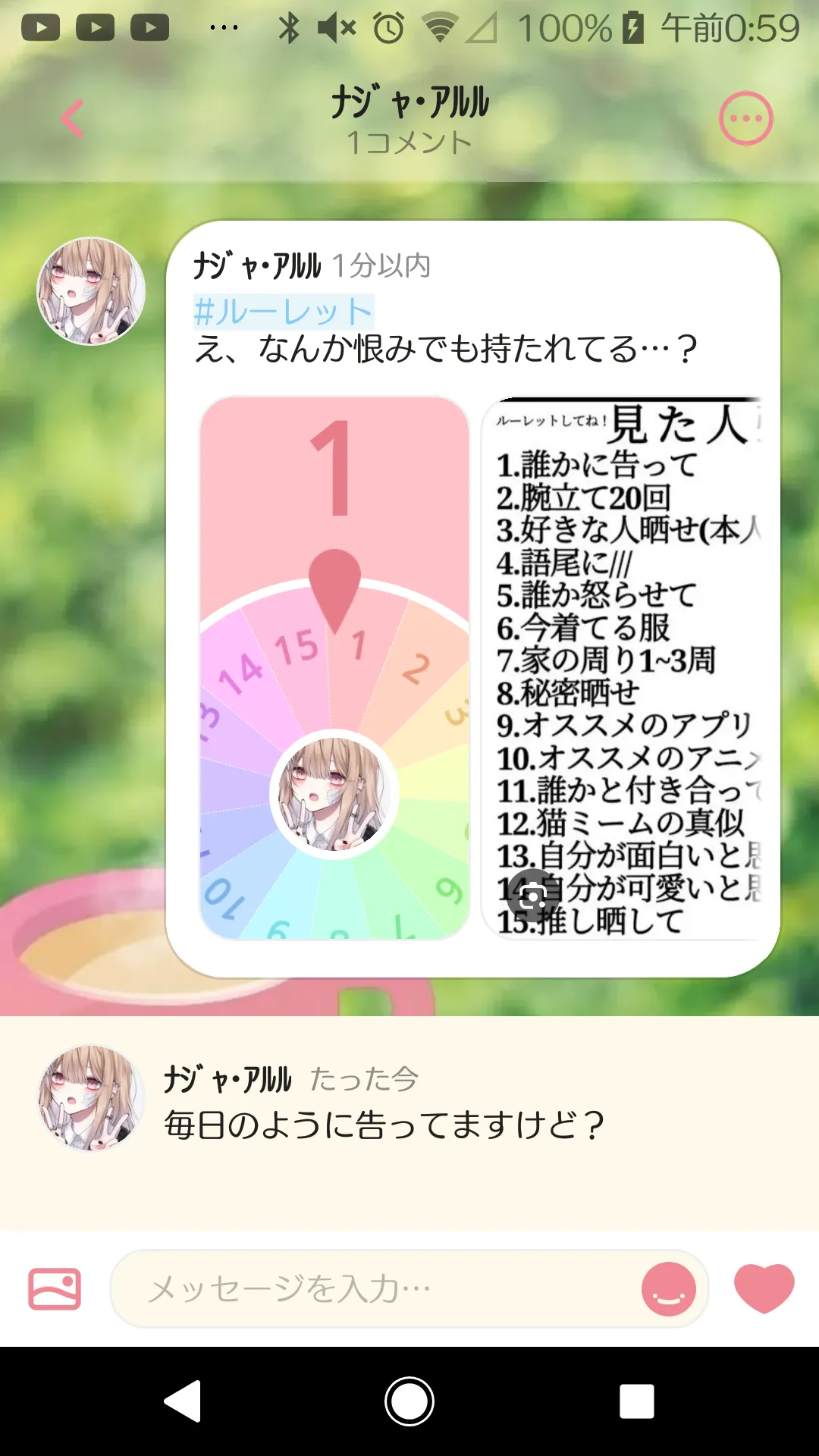The height and width of the screenshot is (1456, 819).
Task: Open the numbered challenge list image
Action: (x=621, y=668)
